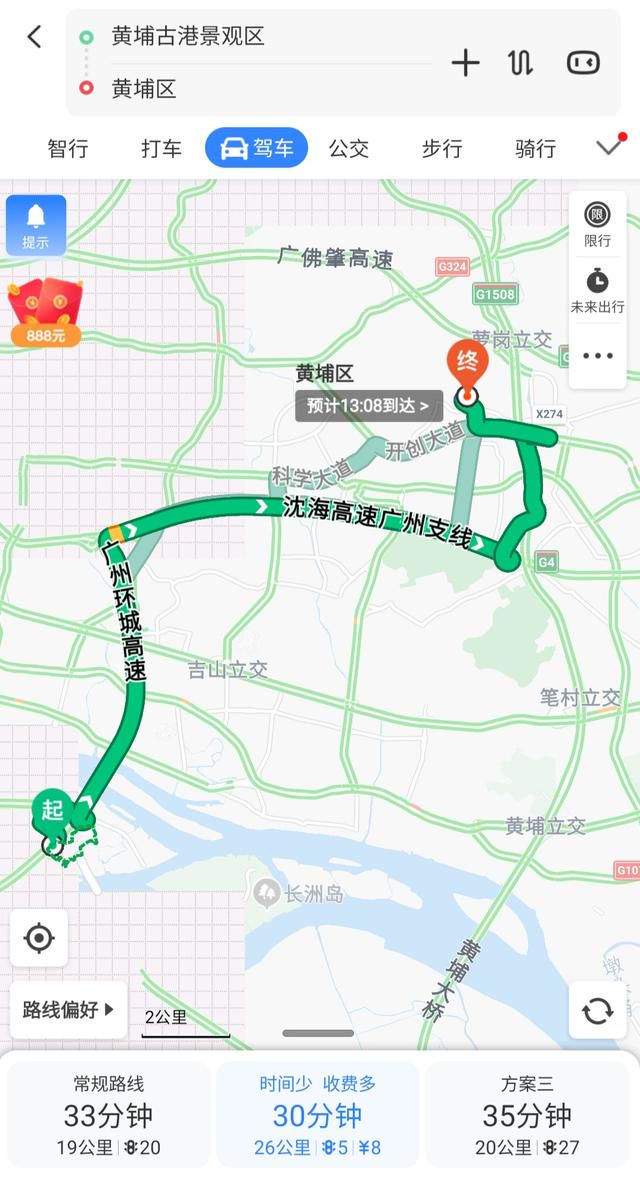This screenshot has width=640, height=1180.
Task: Recenter the map on my location
Action: tap(39, 938)
